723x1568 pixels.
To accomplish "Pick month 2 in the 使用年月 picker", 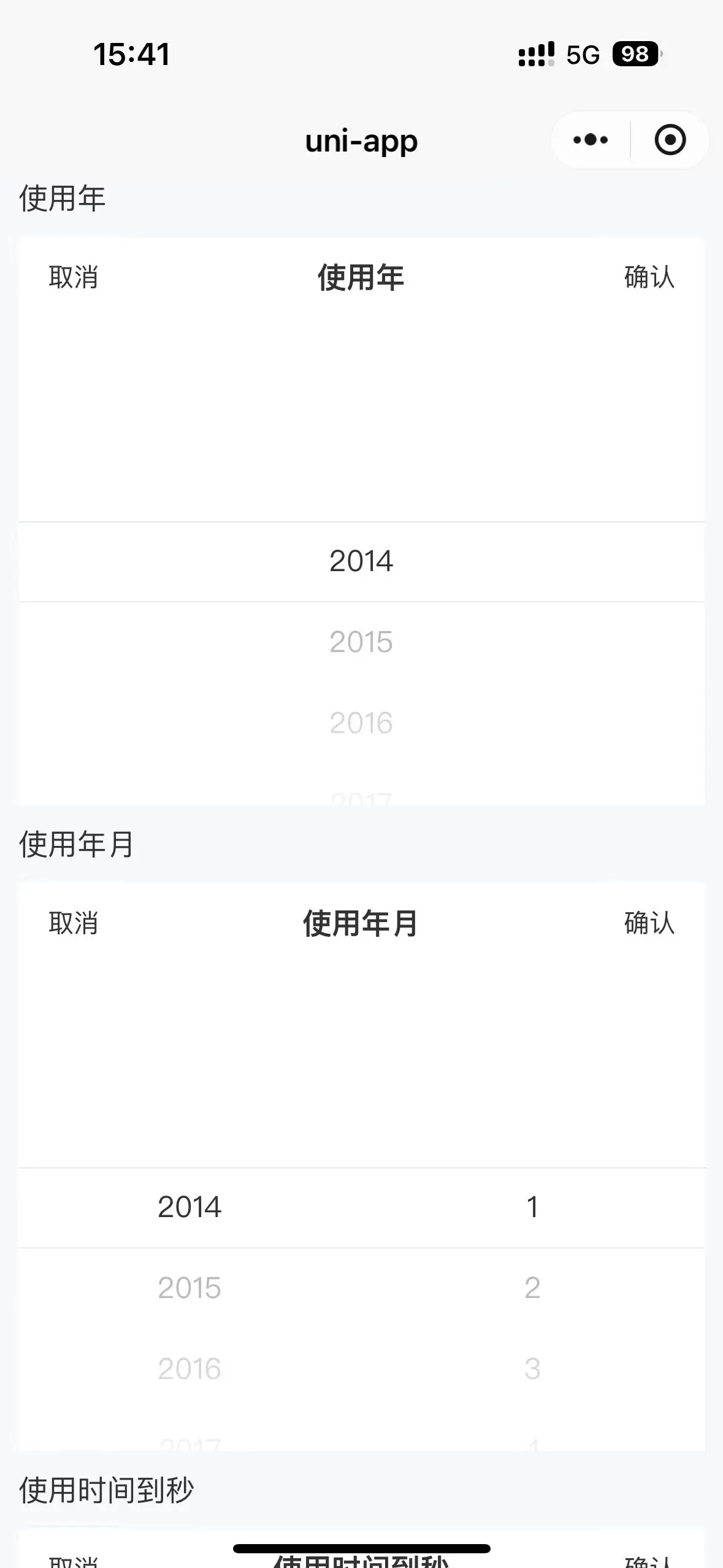I will (532, 1288).
